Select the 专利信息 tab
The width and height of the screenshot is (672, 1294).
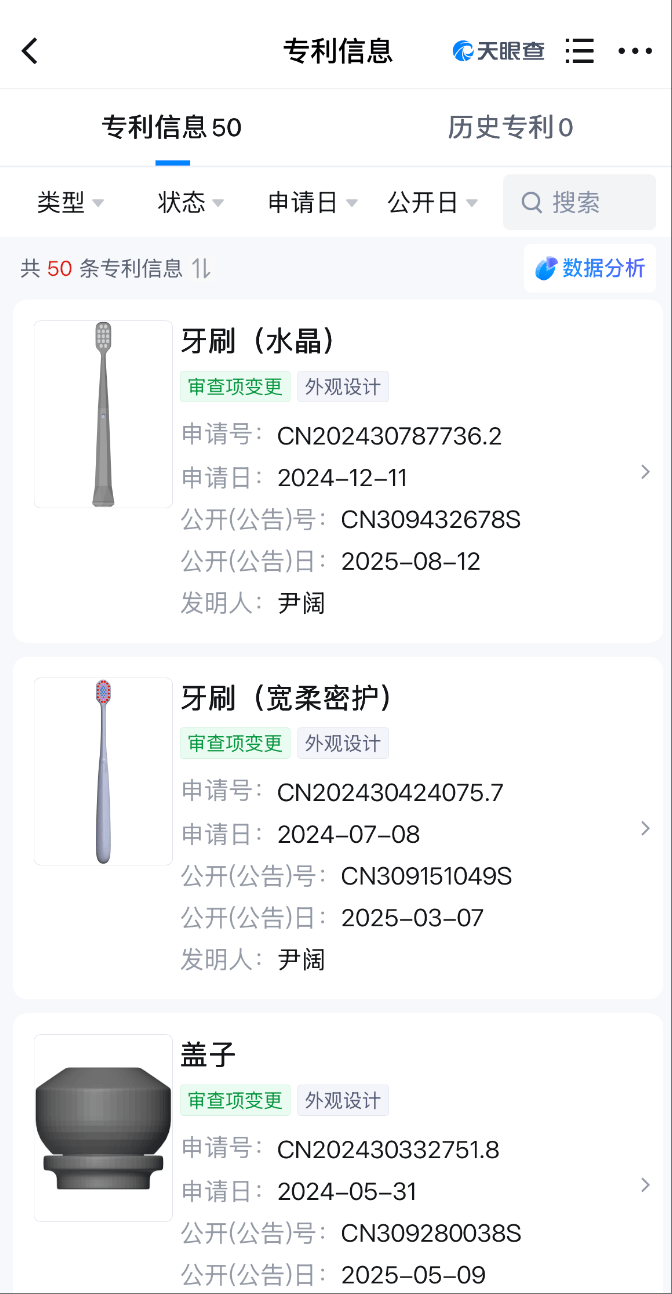click(172, 127)
